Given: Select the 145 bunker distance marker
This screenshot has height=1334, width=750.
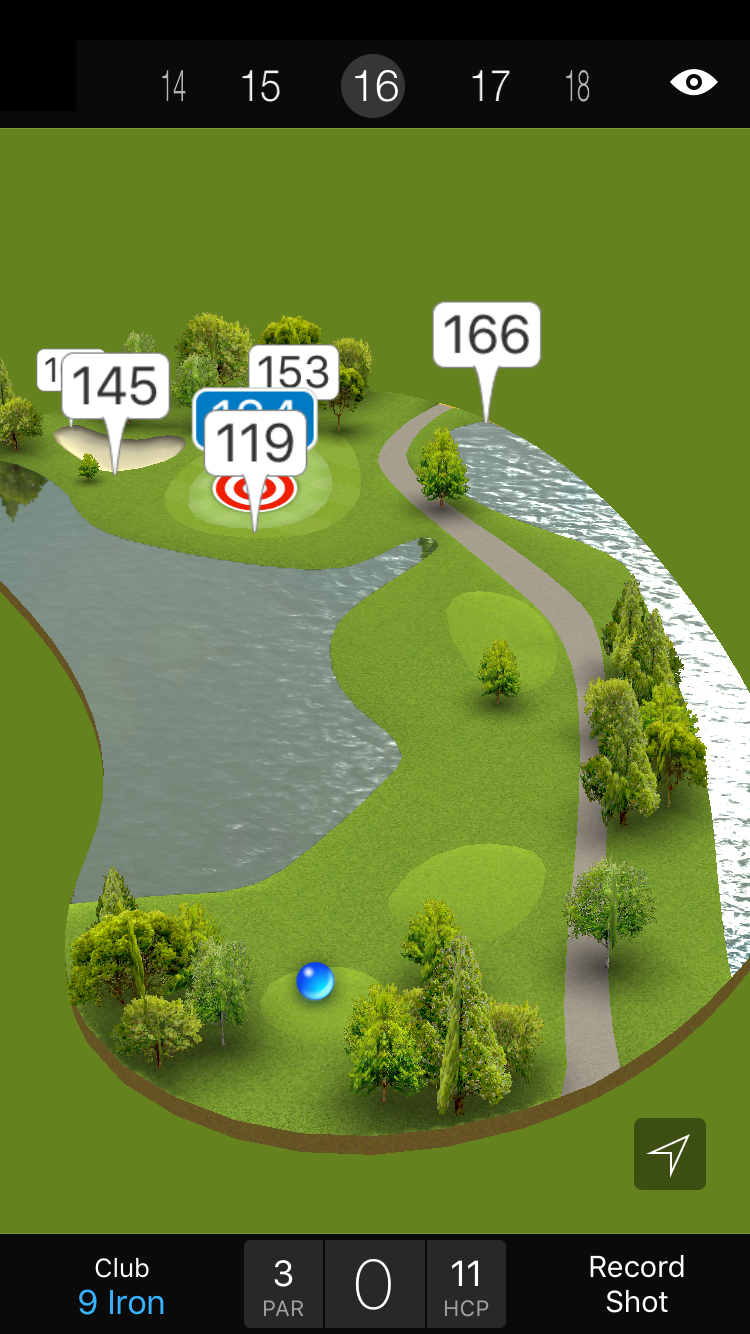Looking at the screenshot, I should pos(115,386).
